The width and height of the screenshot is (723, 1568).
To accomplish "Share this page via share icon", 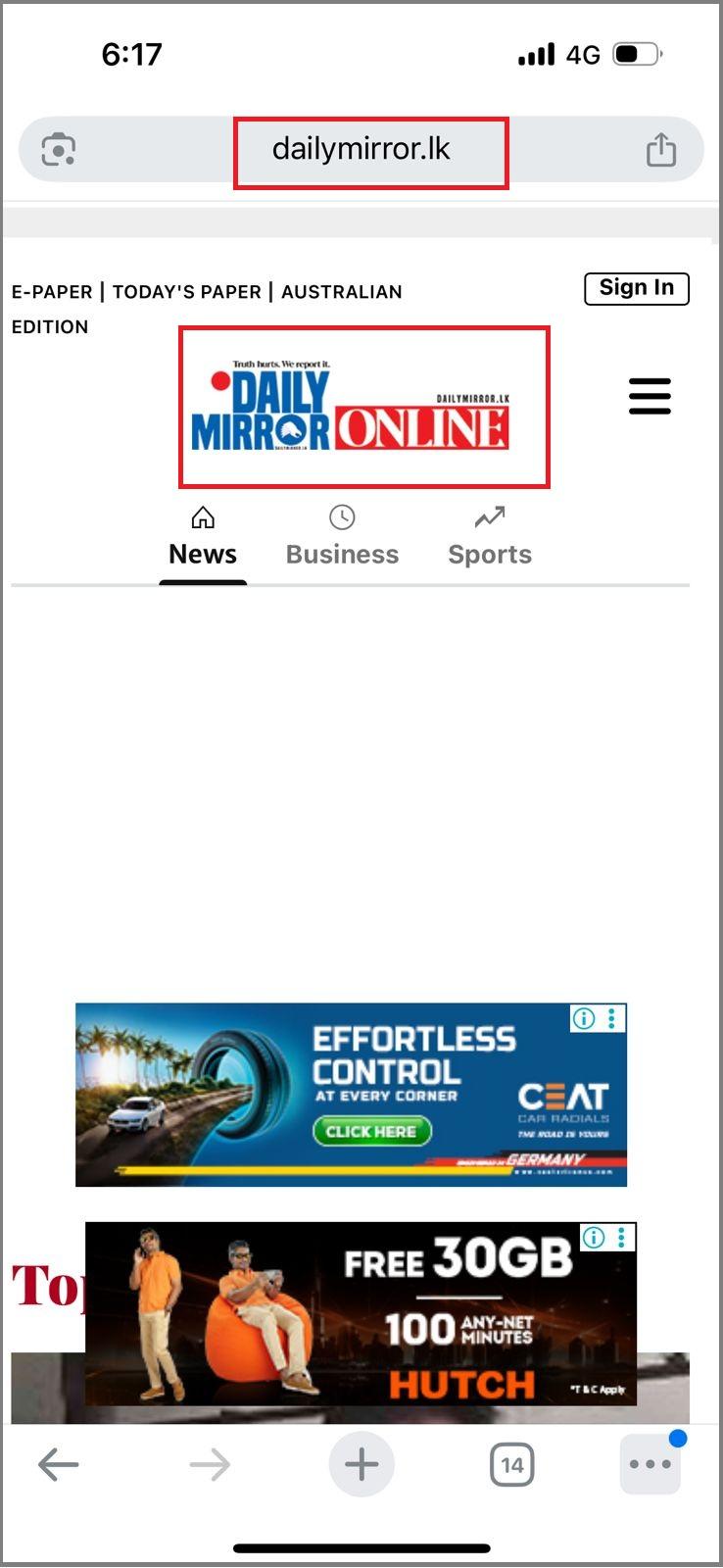I will point(661,150).
